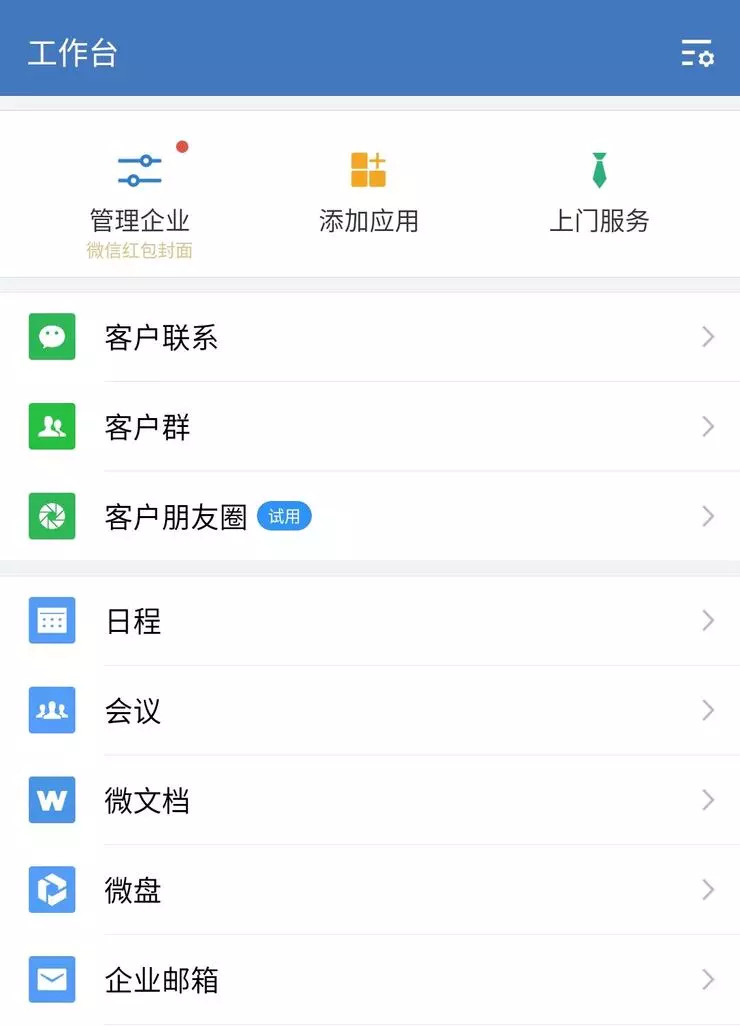Go to 客户群 customer groups
Viewport: 740px width, 1026px height.
(370, 427)
